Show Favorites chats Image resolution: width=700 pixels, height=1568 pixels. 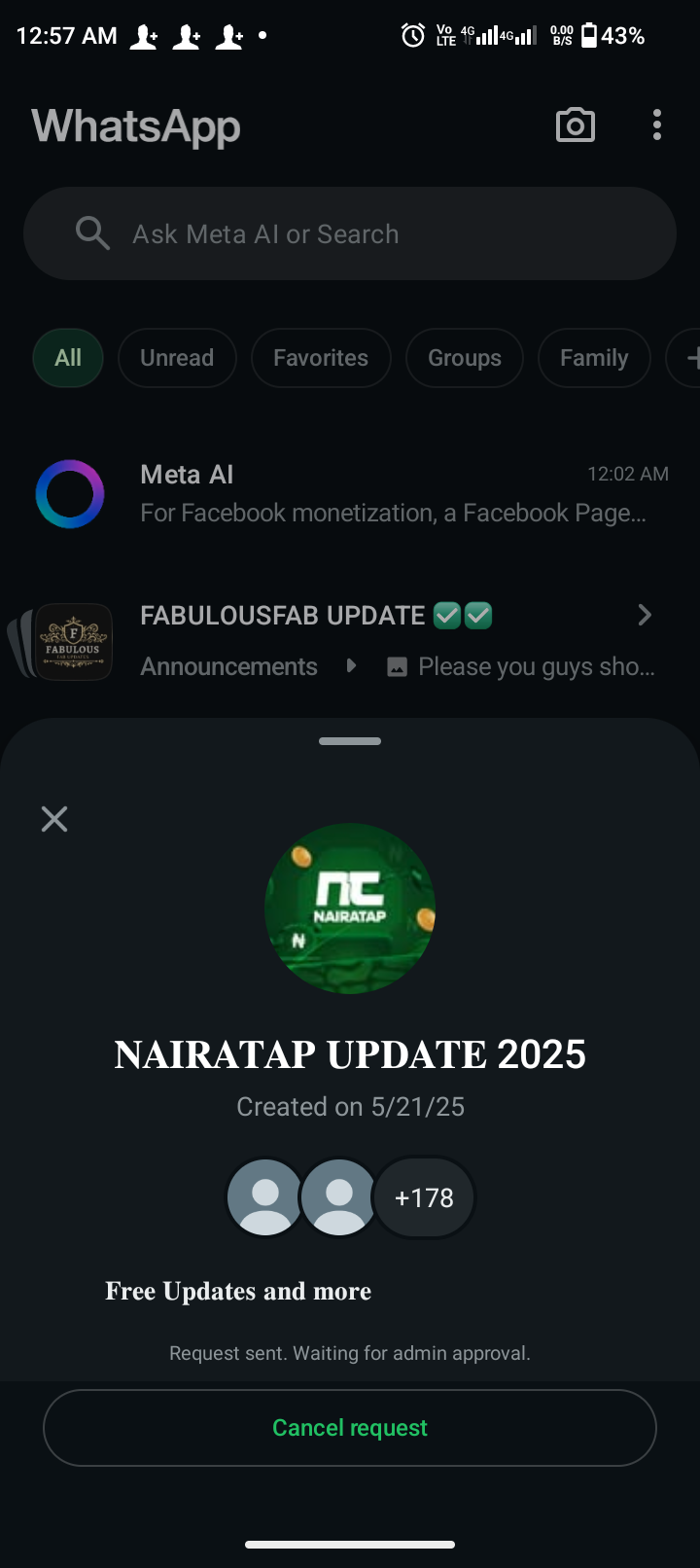(x=321, y=358)
